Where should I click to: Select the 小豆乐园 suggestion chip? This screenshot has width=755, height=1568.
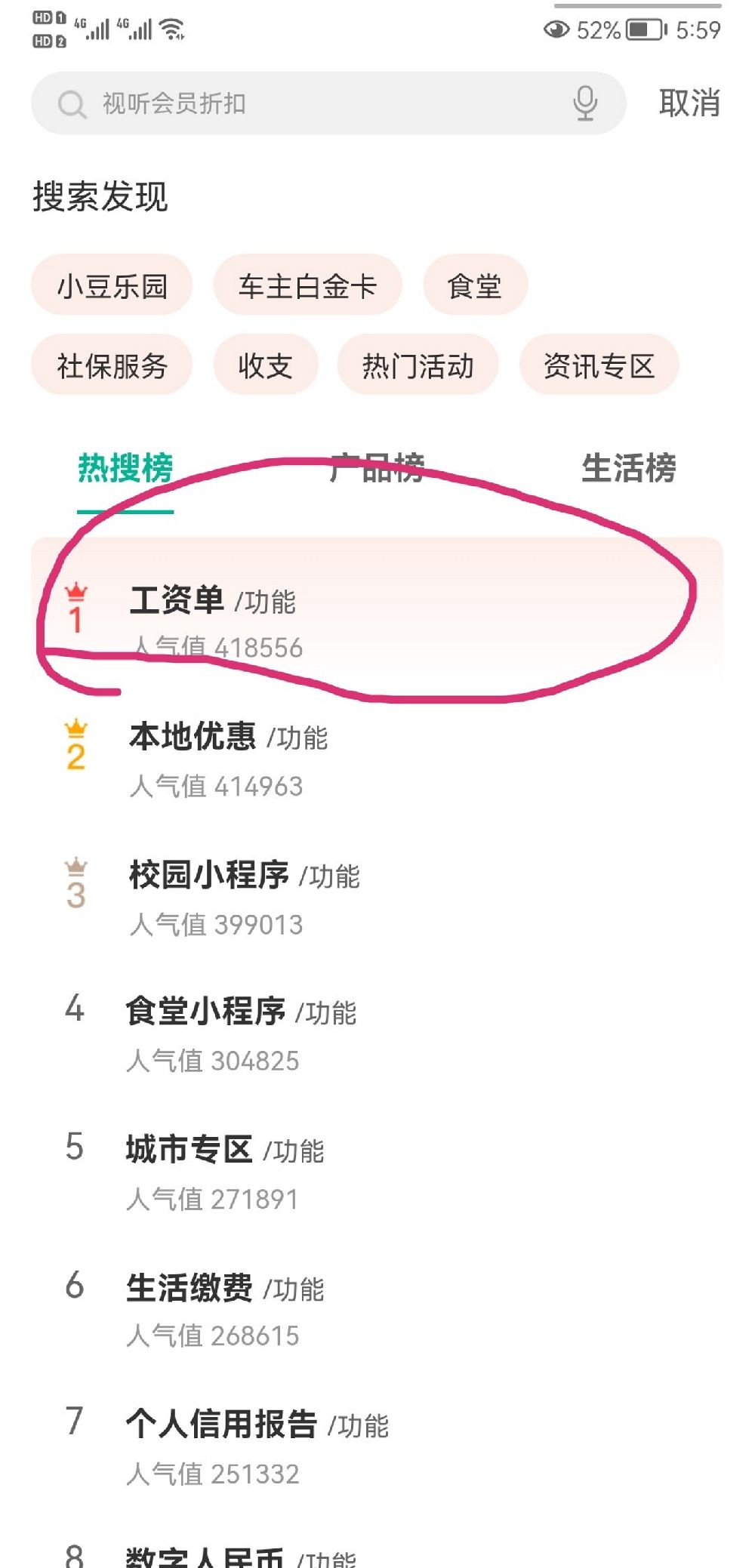pyautogui.click(x=112, y=285)
